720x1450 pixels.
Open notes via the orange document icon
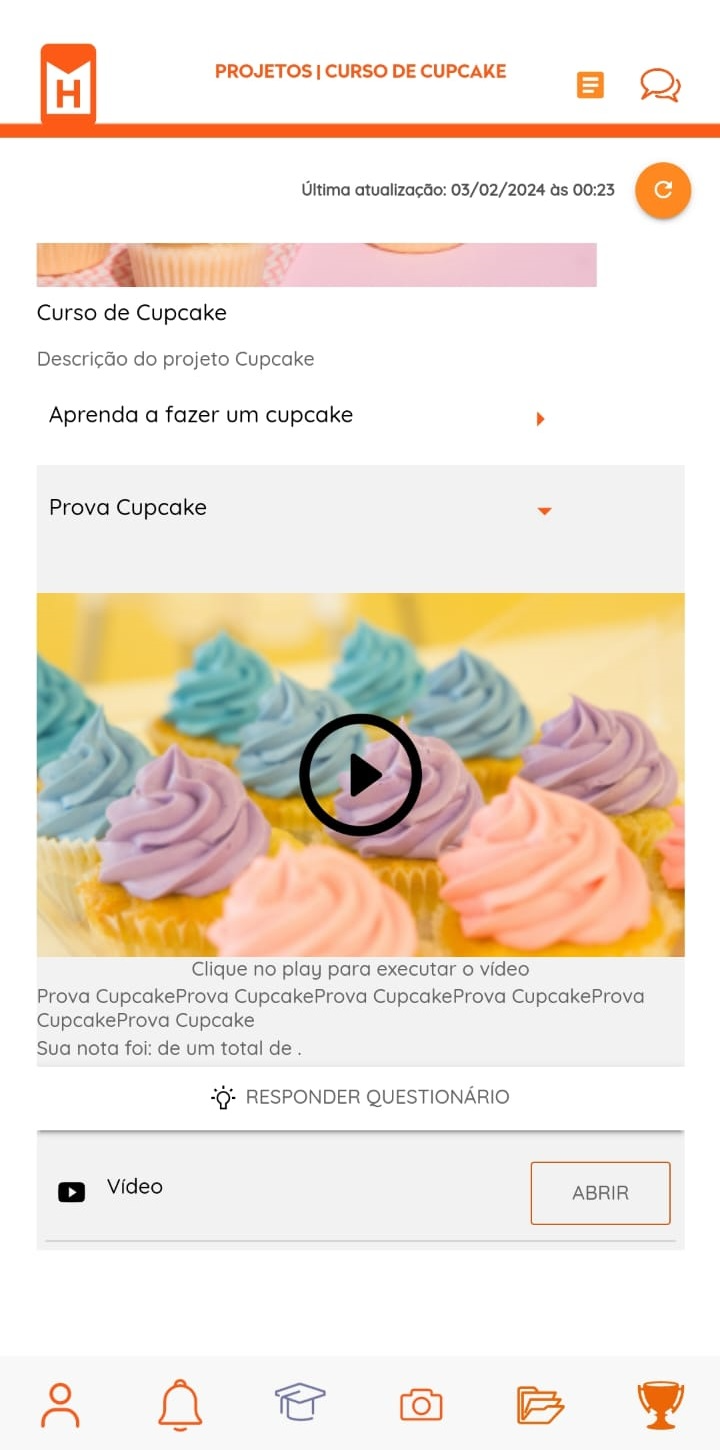tap(590, 85)
